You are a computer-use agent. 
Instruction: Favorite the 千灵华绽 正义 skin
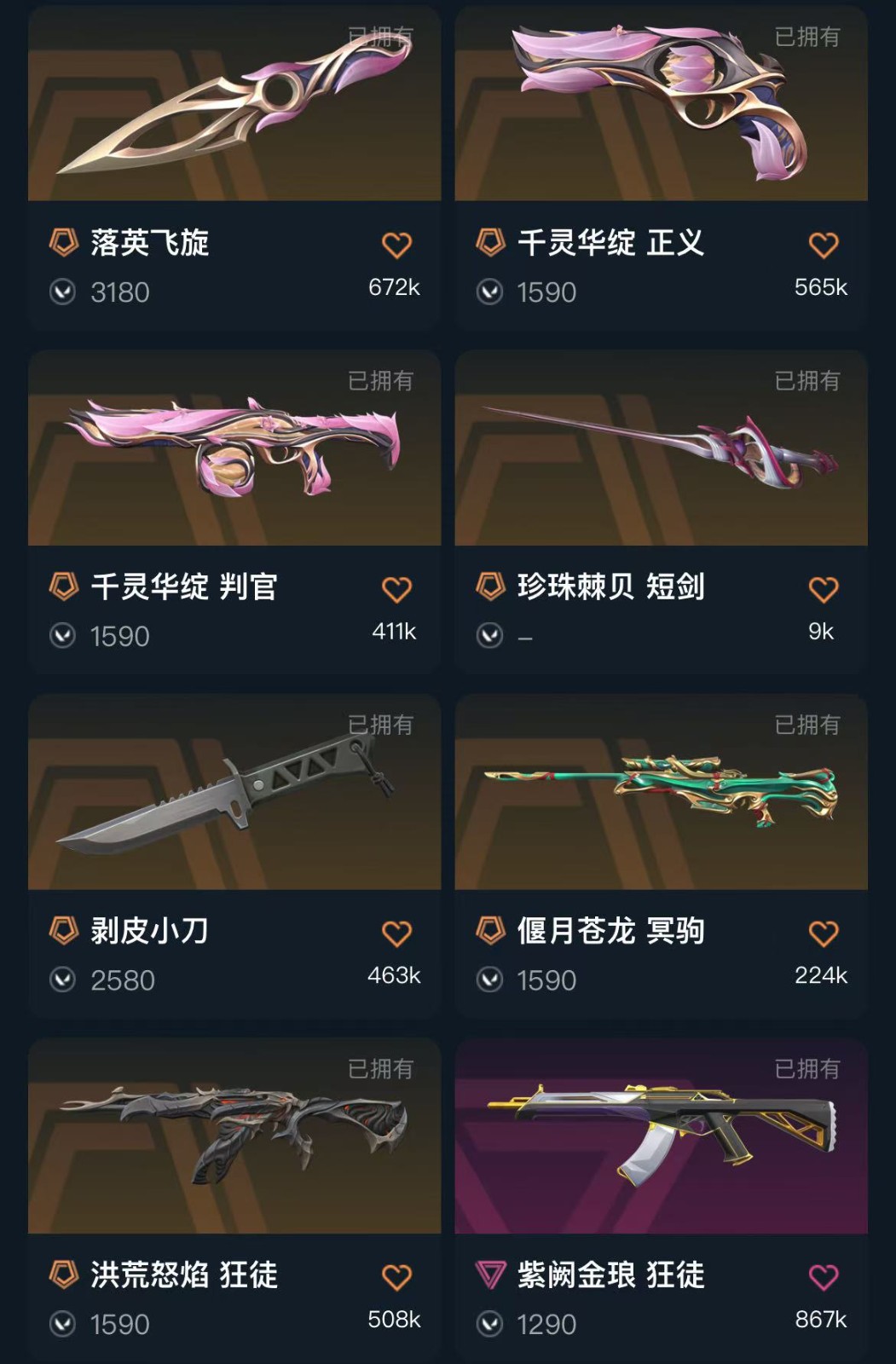click(823, 246)
